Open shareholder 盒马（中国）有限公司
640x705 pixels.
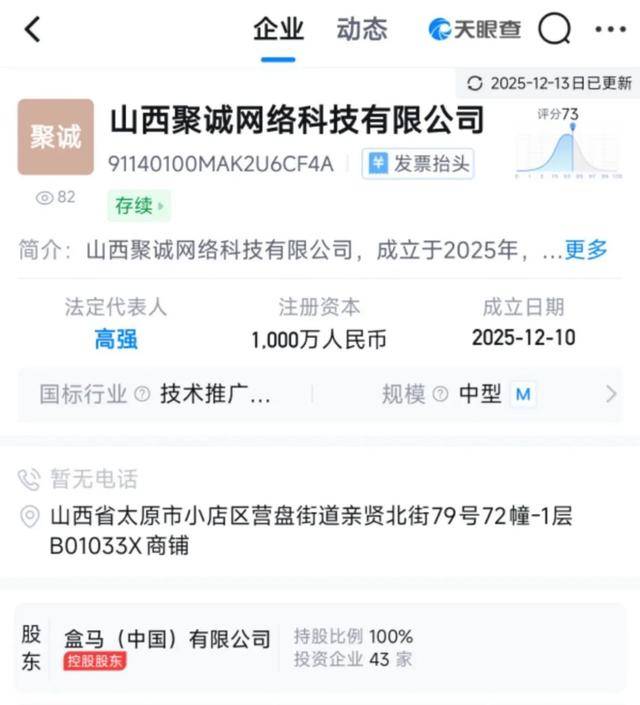click(x=168, y=638)
